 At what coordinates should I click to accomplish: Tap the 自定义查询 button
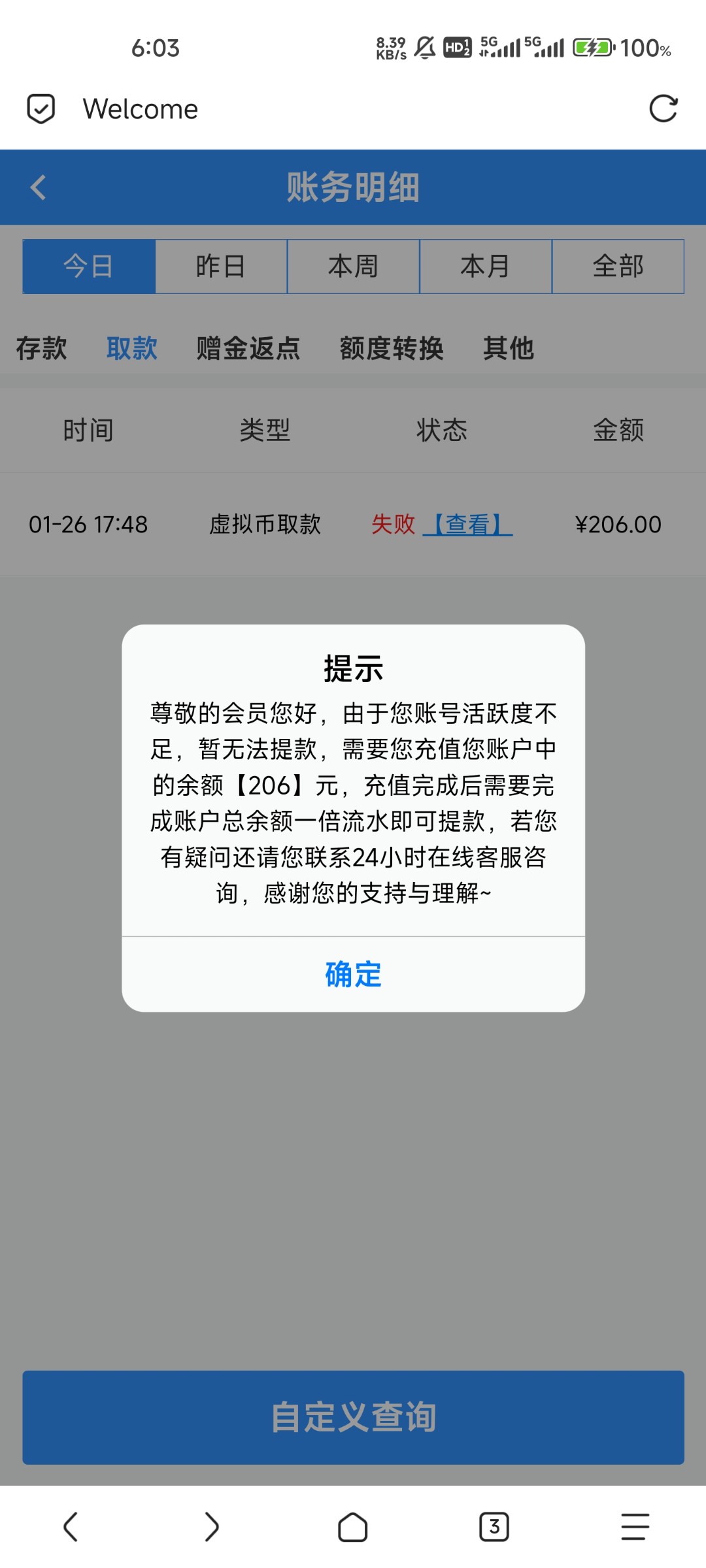353,1417
